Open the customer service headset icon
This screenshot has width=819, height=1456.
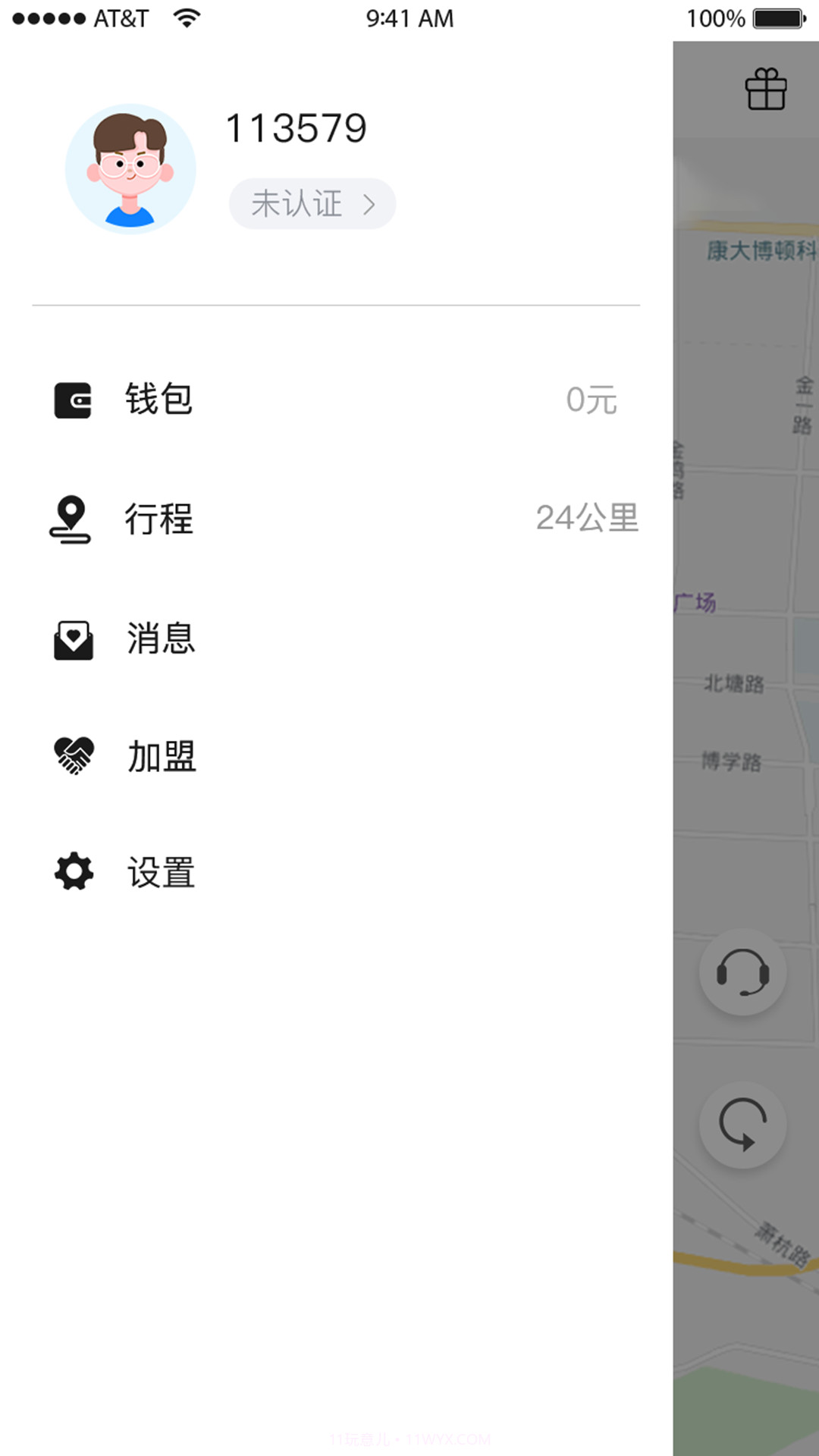pos(742,973)
